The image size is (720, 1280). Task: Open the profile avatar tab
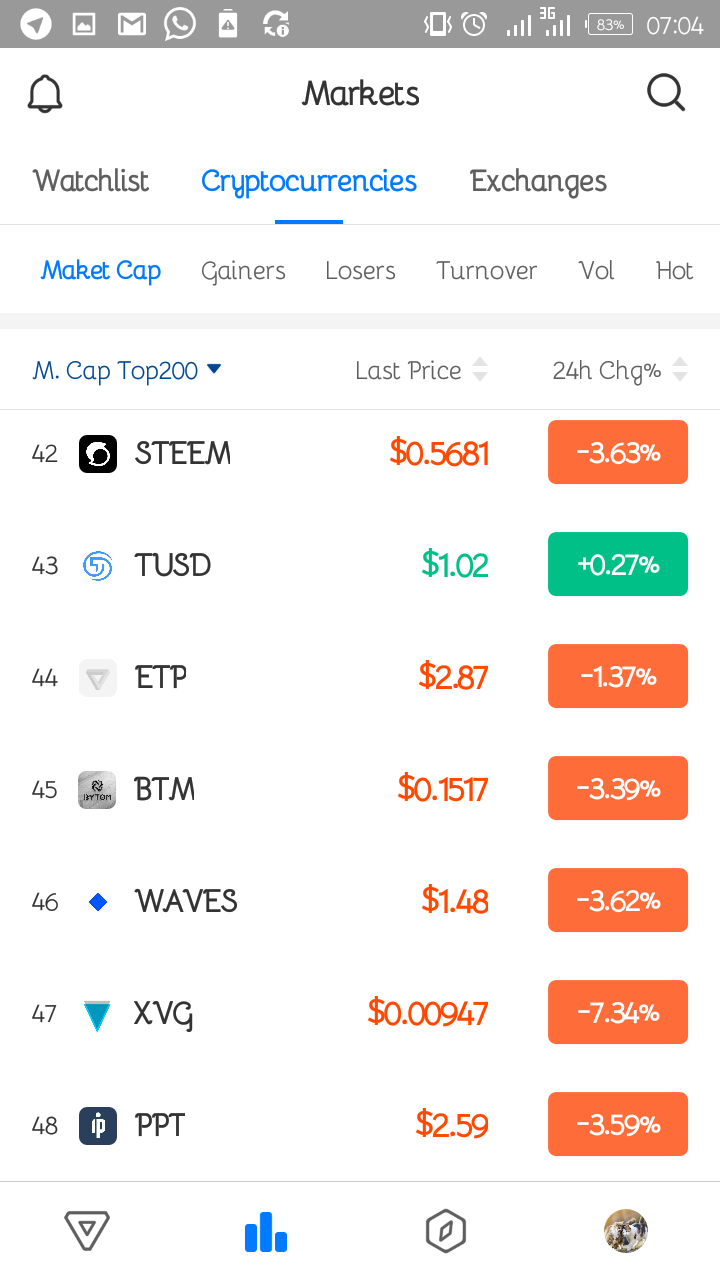coord(626,1231)
